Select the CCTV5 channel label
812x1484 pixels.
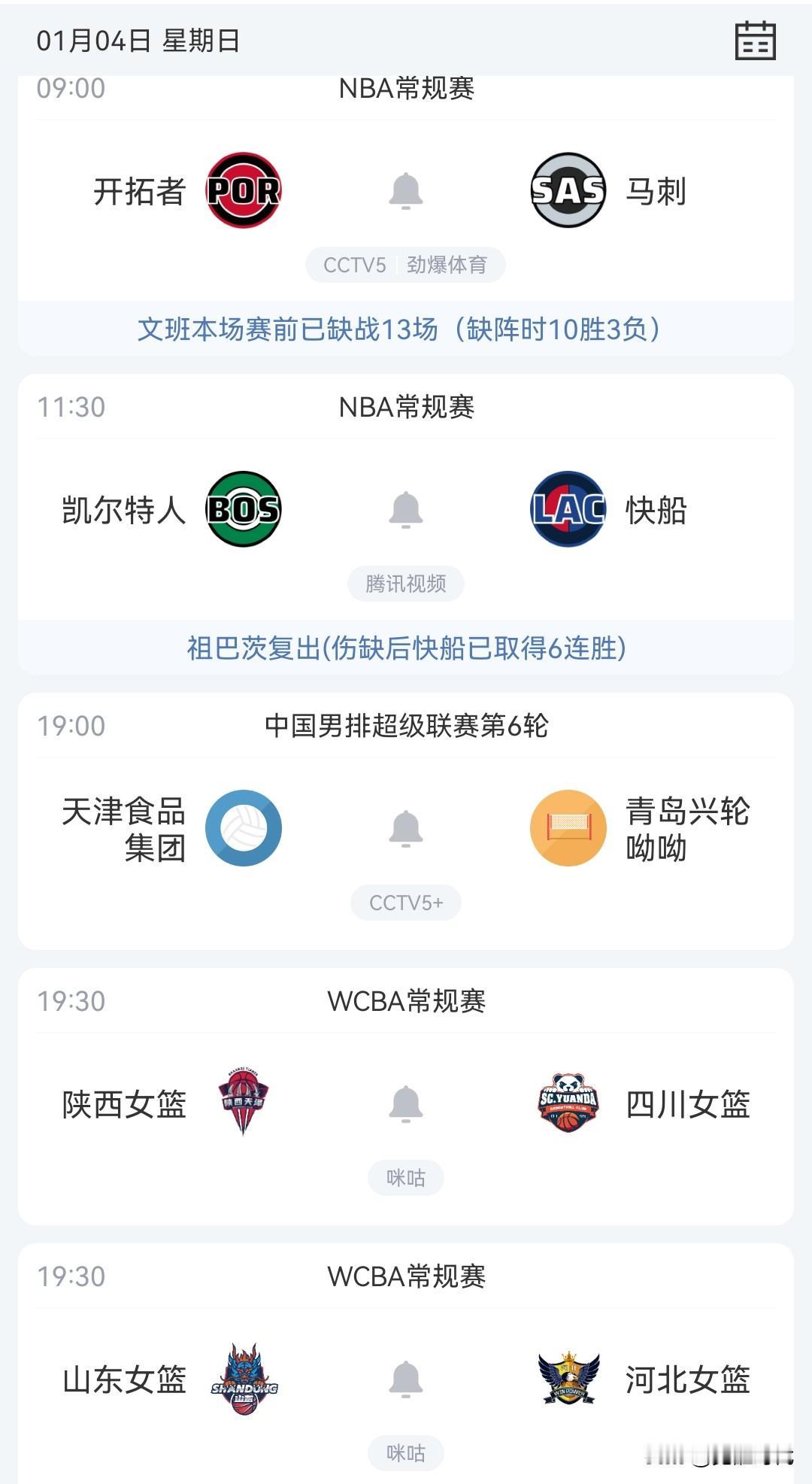click(x=356, y=265)
